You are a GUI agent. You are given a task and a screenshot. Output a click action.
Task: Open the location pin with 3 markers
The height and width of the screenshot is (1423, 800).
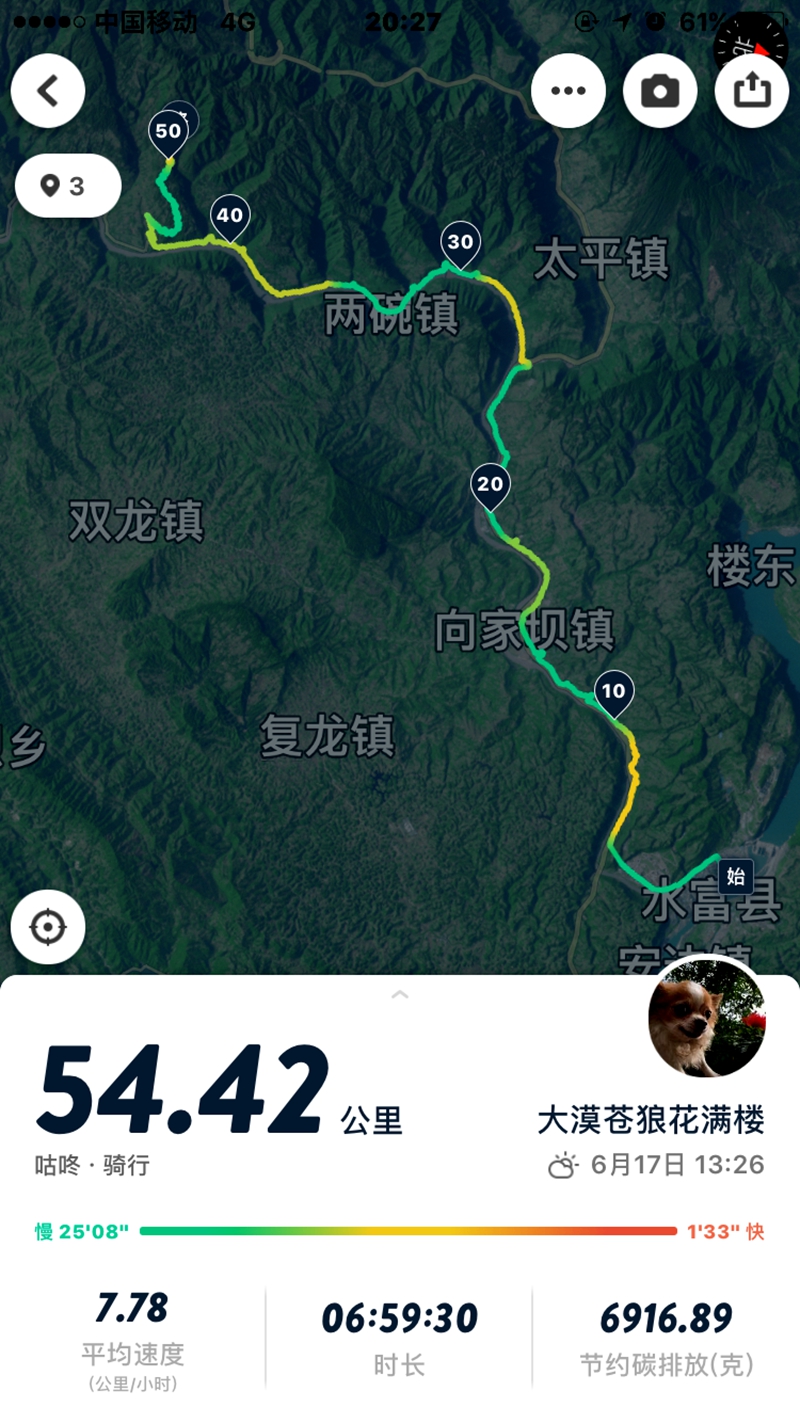coord(67,186)
